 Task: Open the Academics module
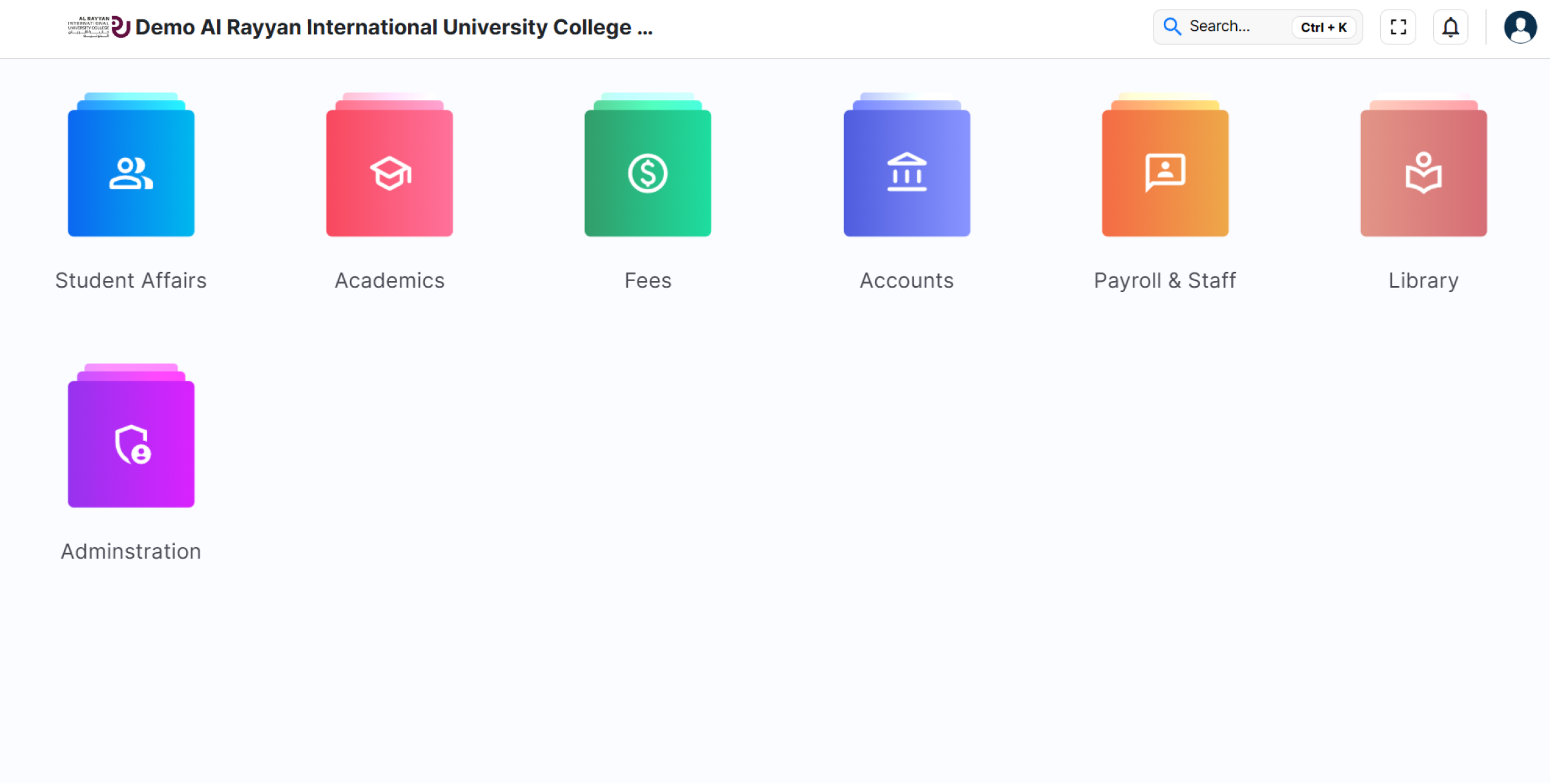click(x=389, y=172)
